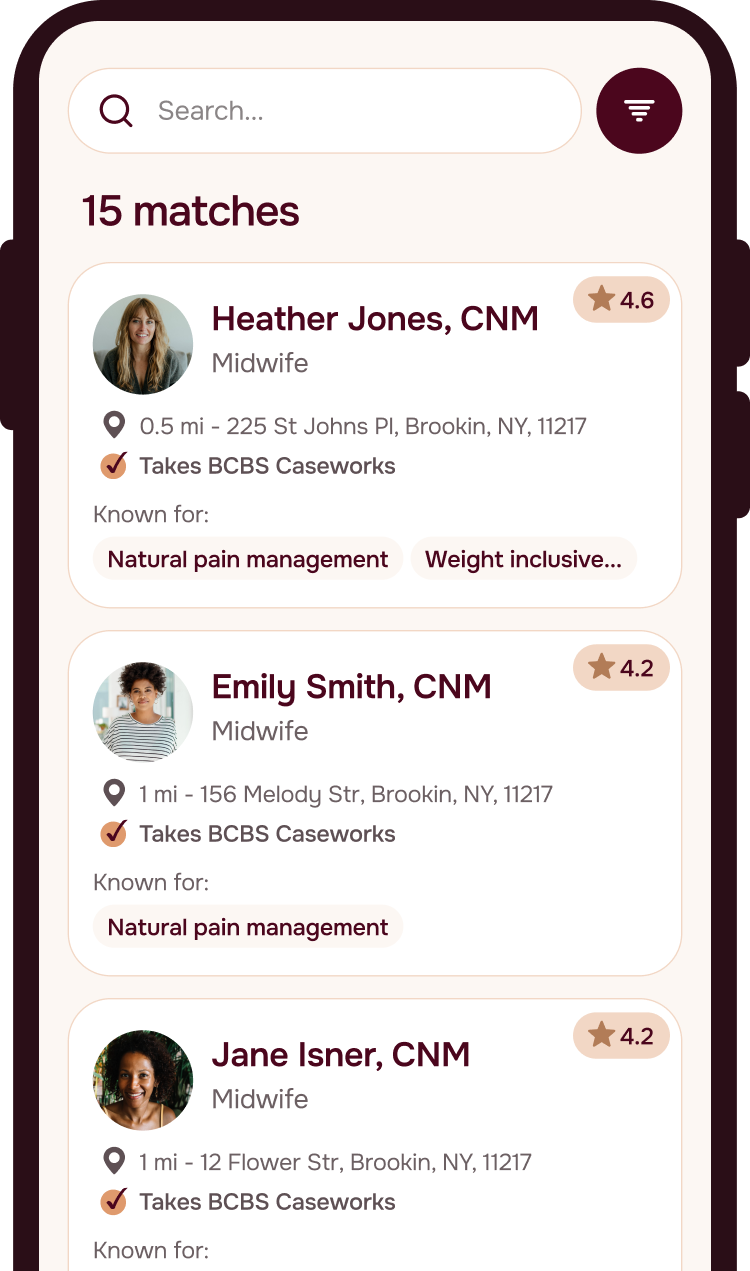Open Heather Jones, CNM provider card
This screenshot has width=750, height=1271.
coord(375,320)
